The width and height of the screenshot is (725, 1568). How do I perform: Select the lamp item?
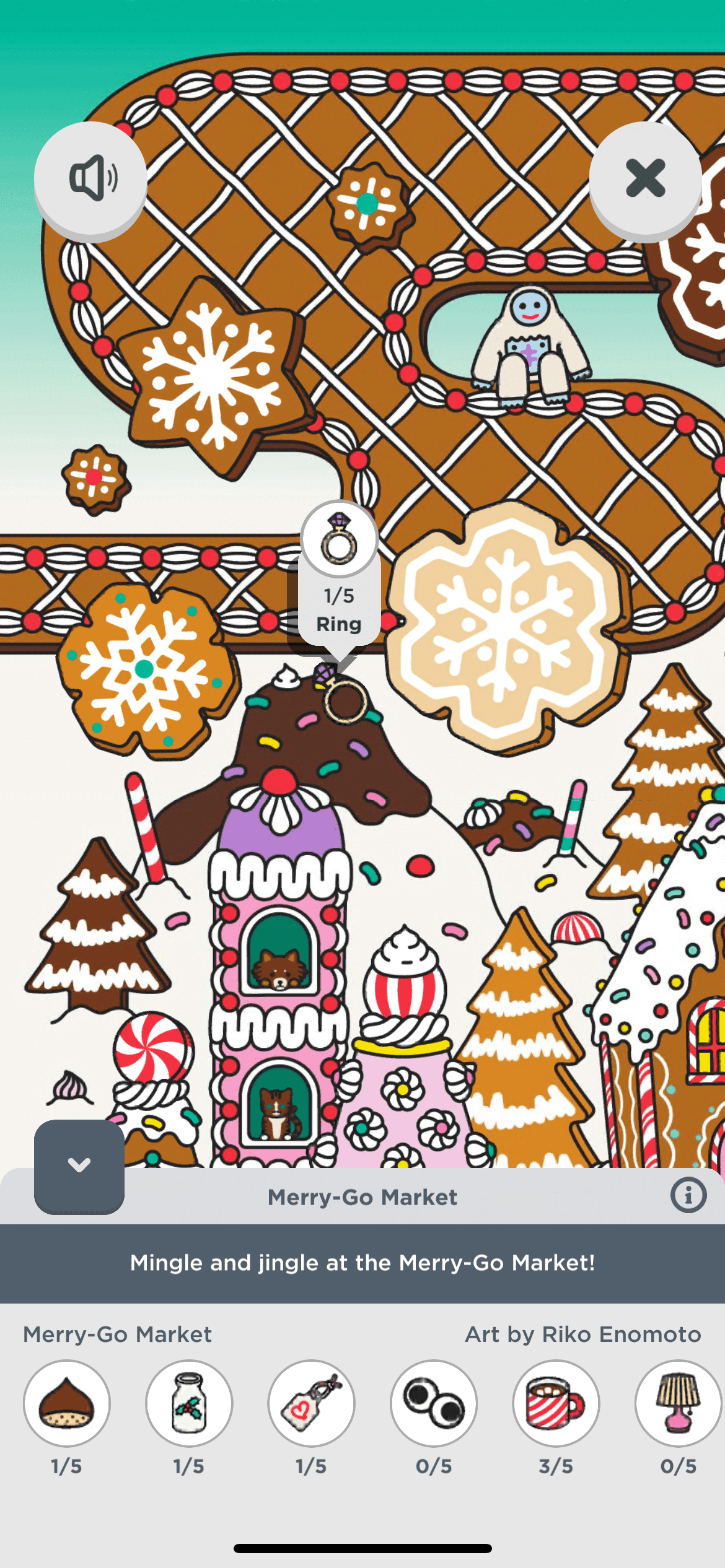pyautogui.click(x=678, y=1403)
